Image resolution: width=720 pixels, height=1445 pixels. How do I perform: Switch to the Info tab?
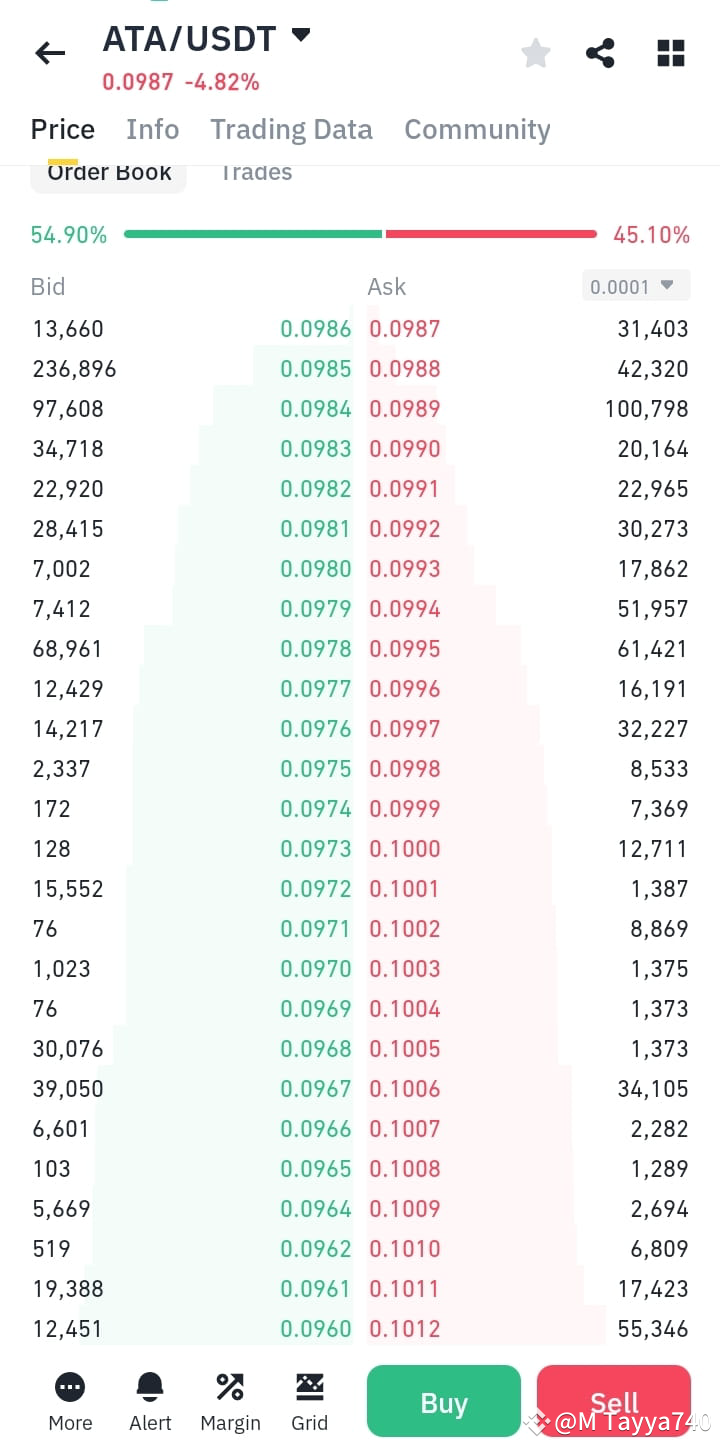click(152, 129)
